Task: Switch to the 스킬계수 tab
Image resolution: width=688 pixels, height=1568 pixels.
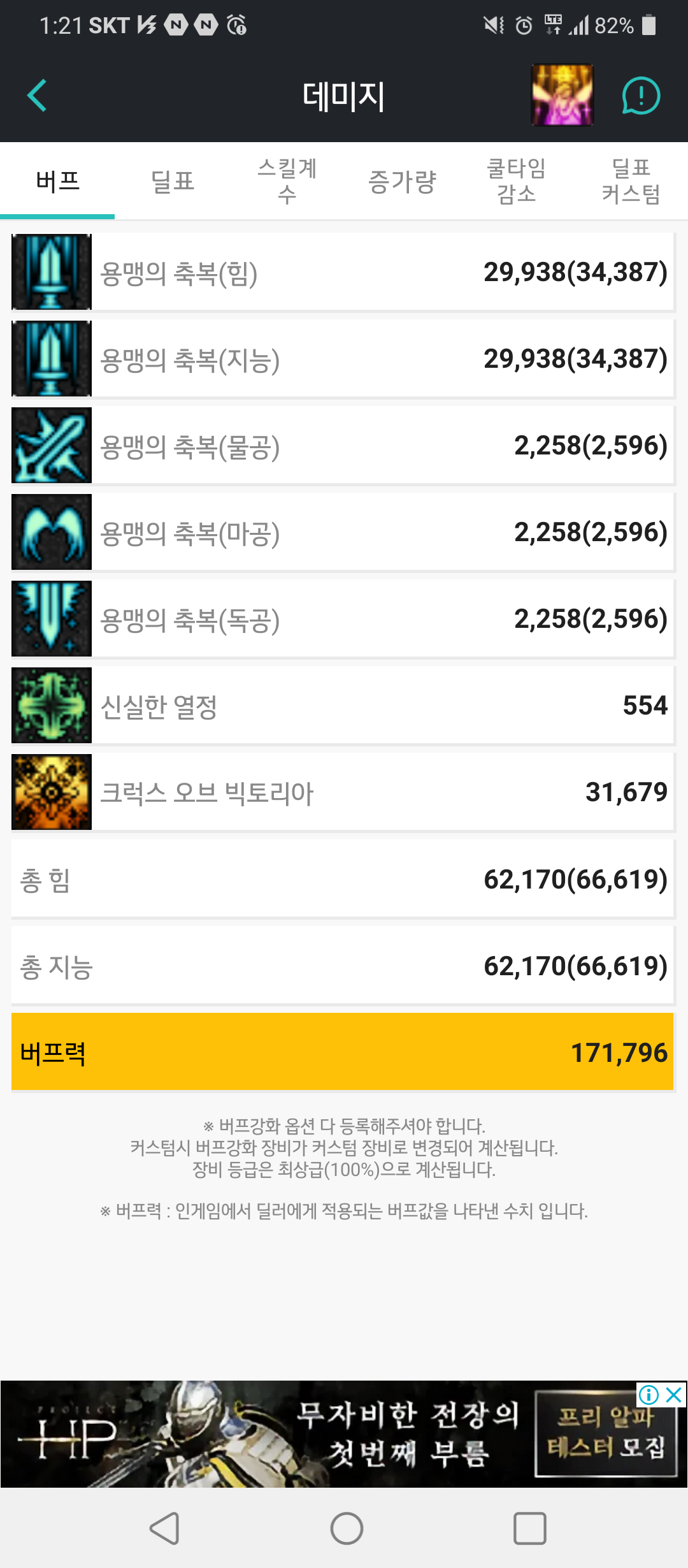Action: point(287,182)
